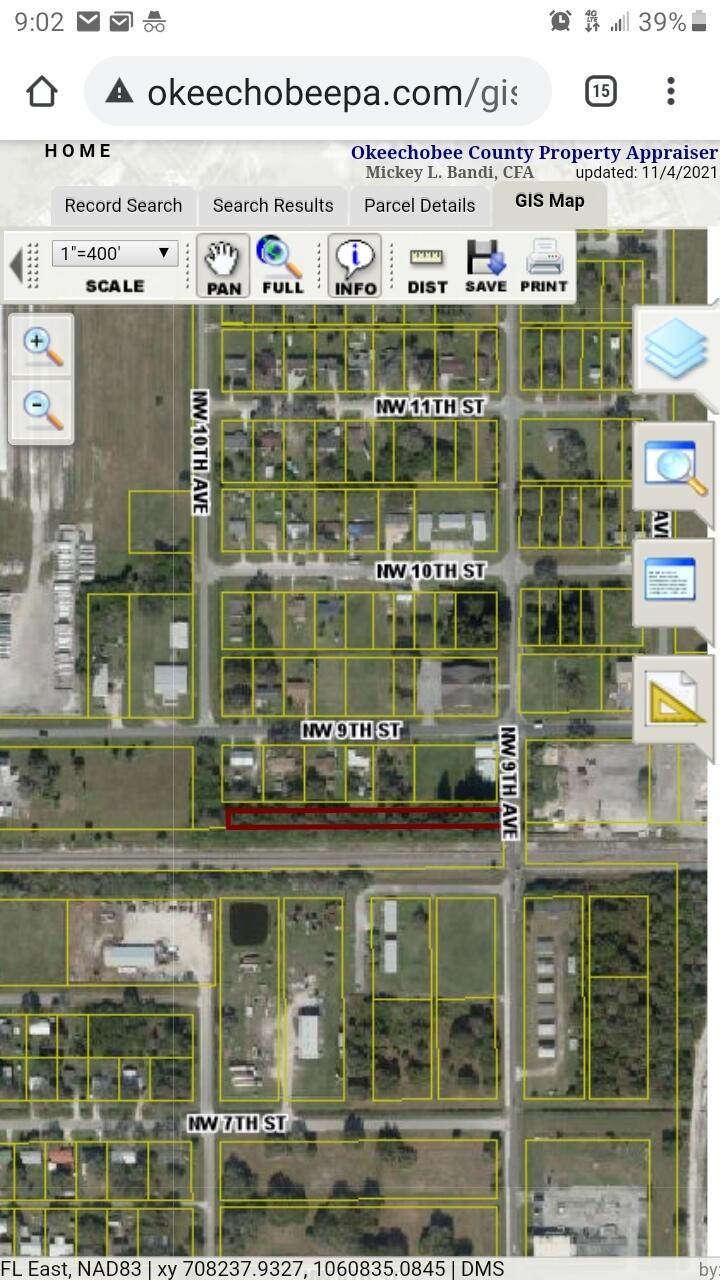Choose the DIST measuring tool
The image size is (720, 1280).
pos(427,266)
